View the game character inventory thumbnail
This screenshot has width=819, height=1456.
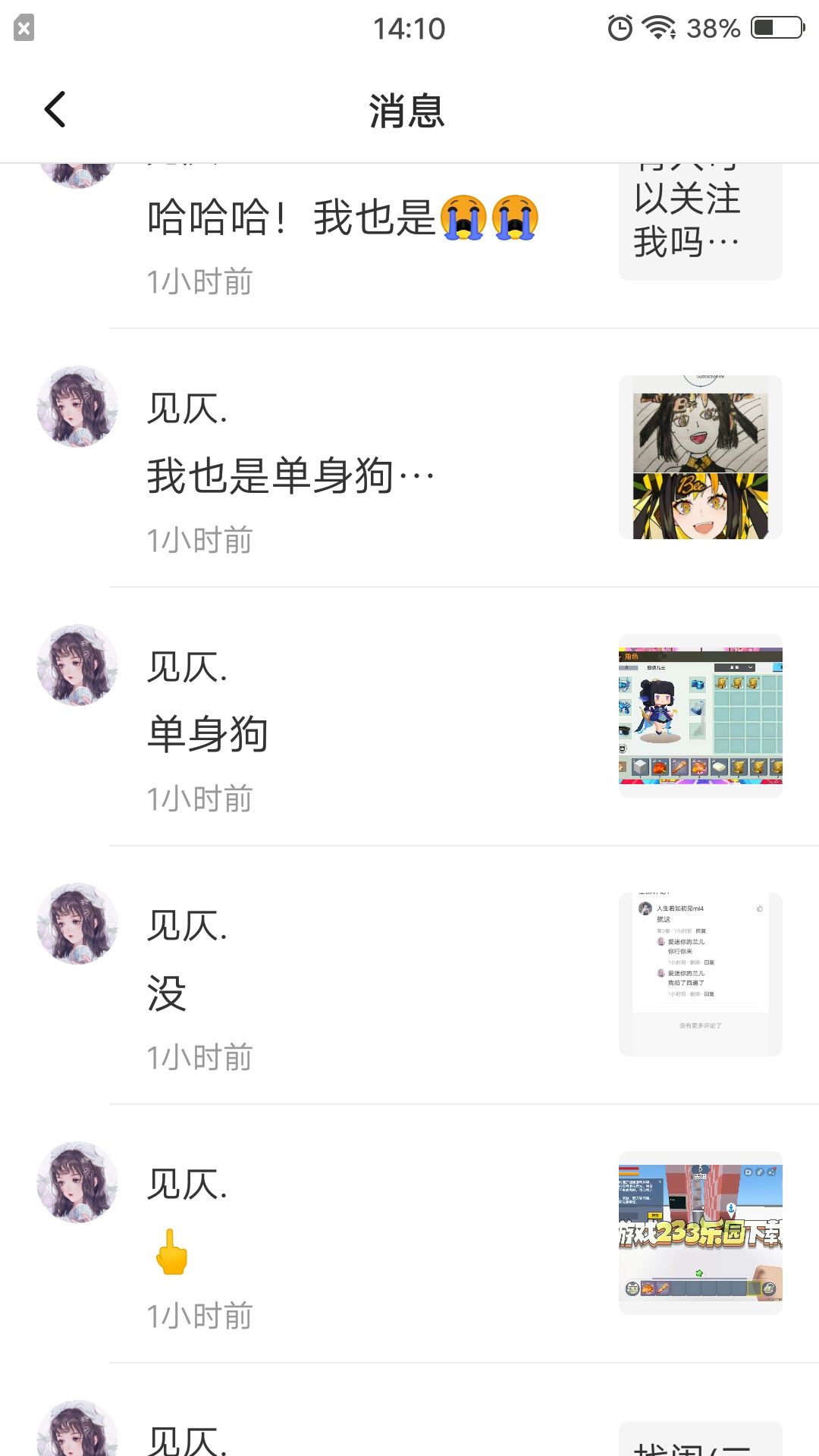(x=700, y=716)
